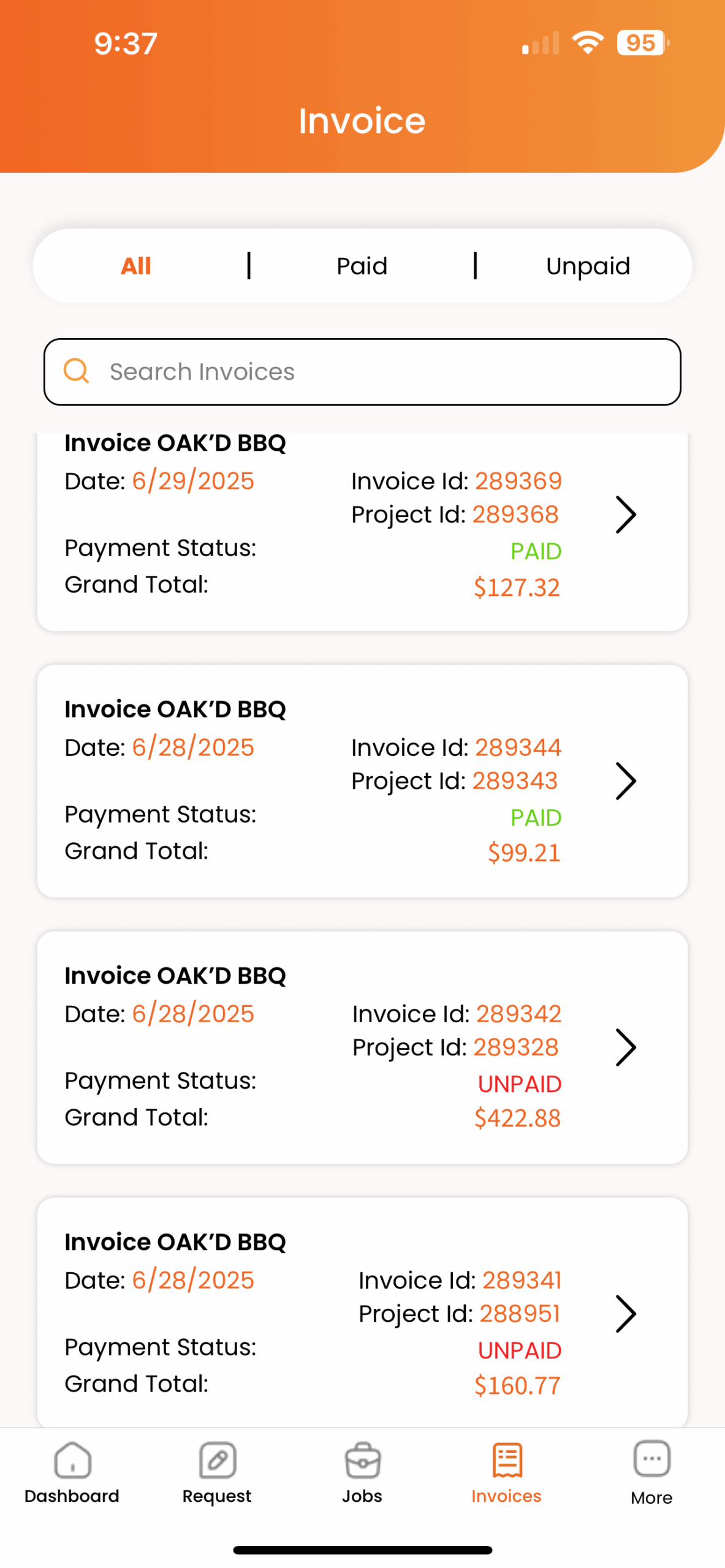
Task: Expand invoice 289369 details chevron
Action: point(626,514)
